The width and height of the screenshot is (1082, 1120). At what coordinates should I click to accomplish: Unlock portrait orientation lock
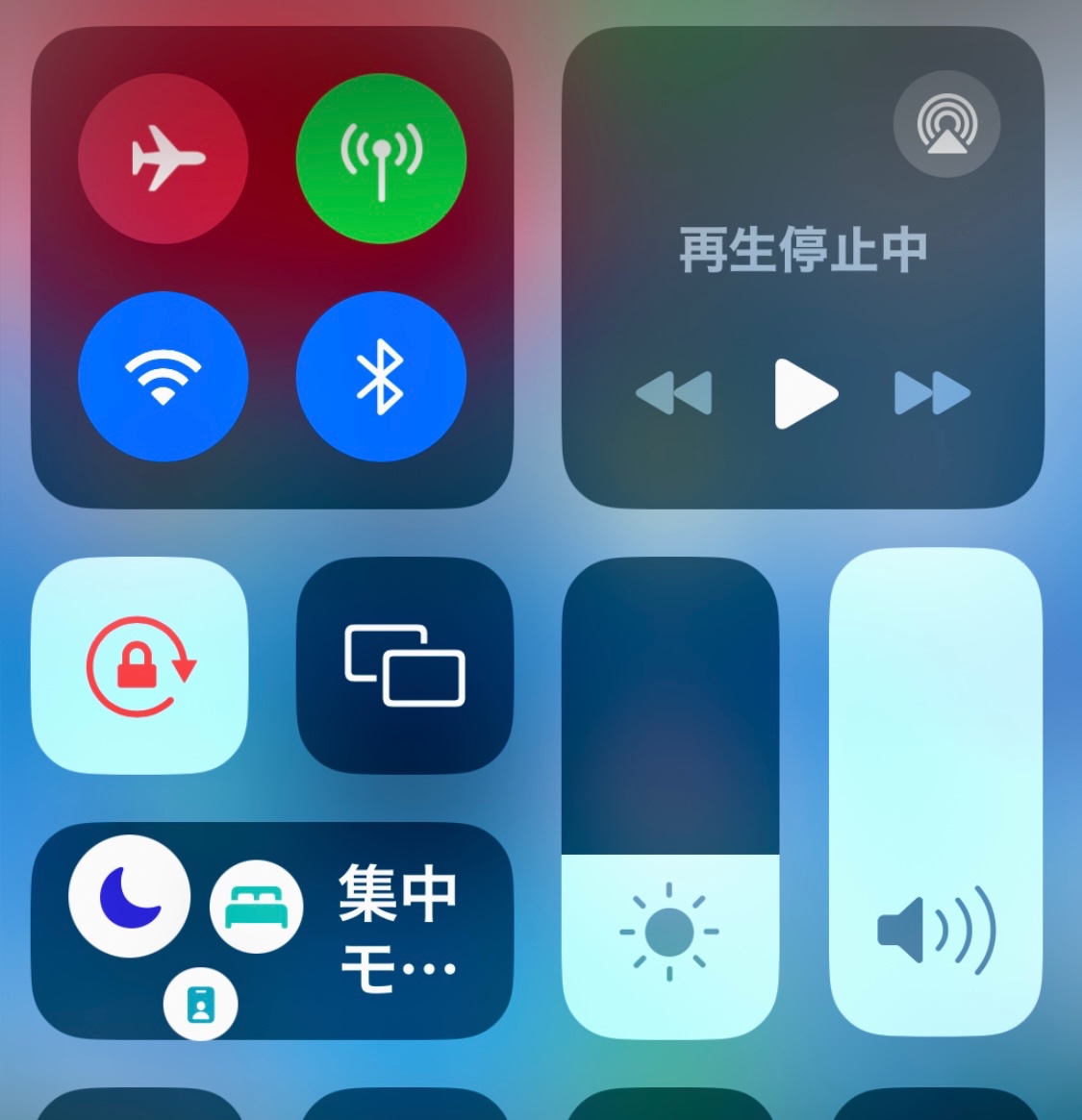point(139,665)
